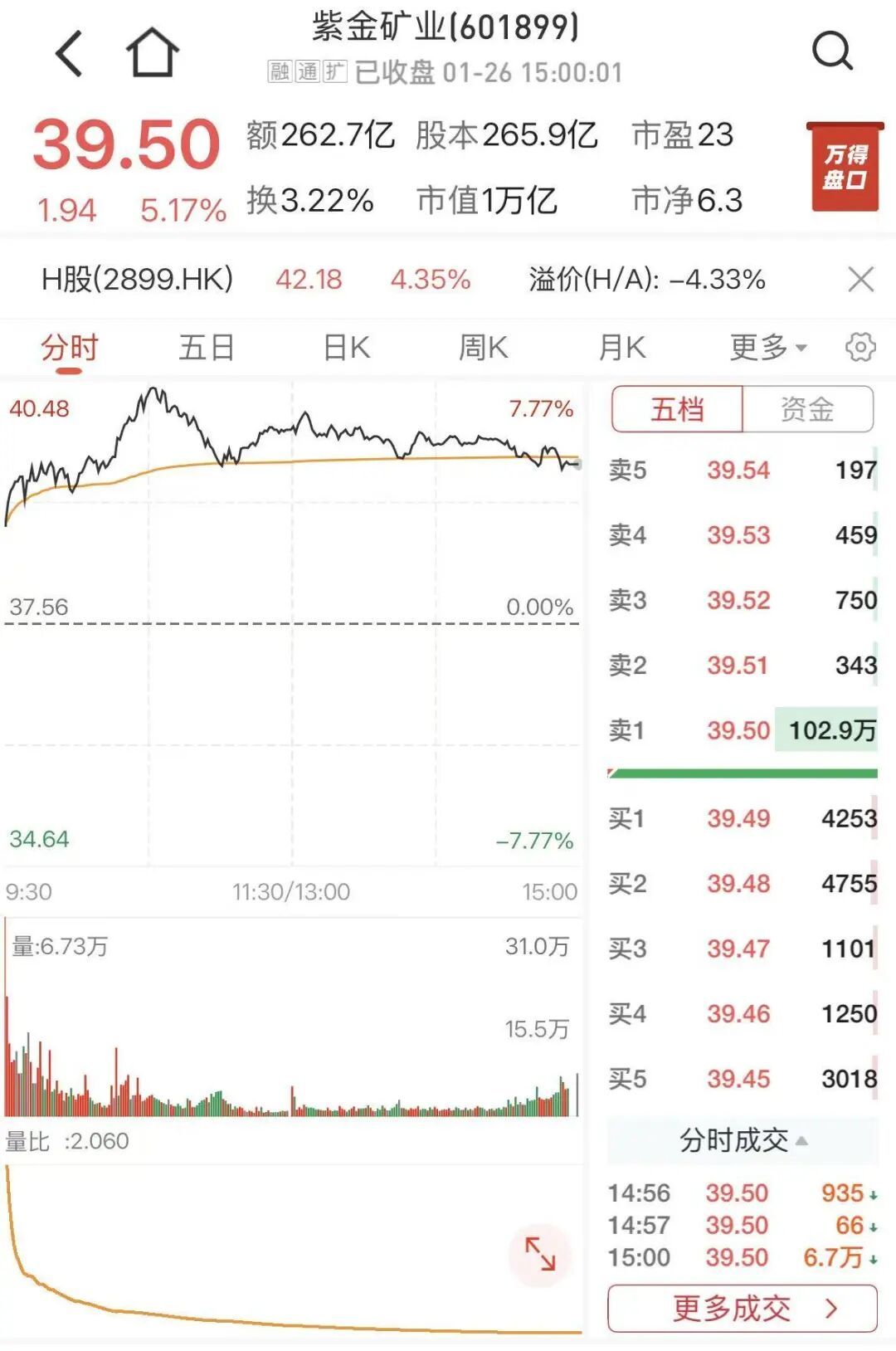Select the 分时 chart tab

click(70, 348)
